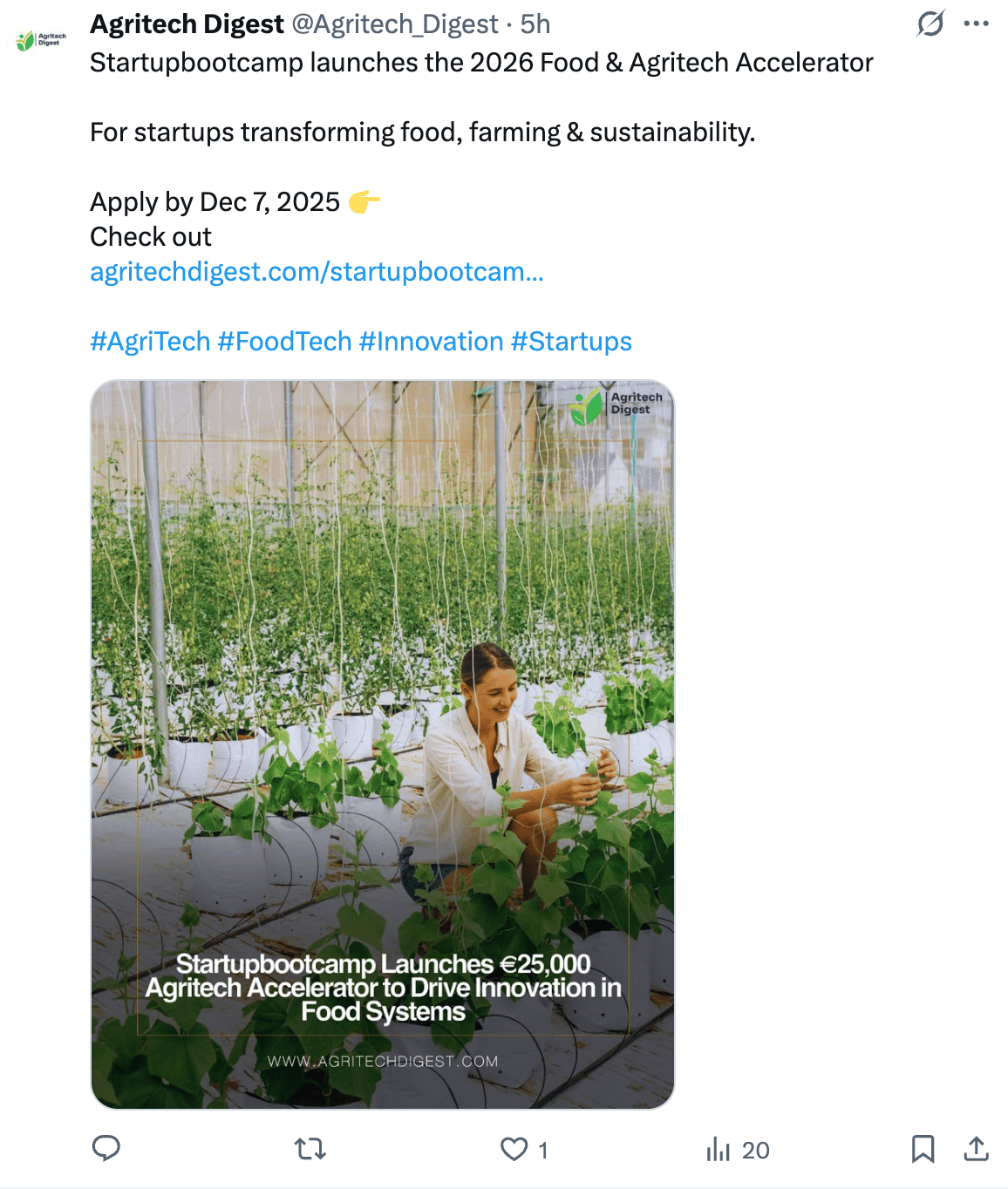Like this post
The image size is (1008, 1189).
tap(514, 1149)
